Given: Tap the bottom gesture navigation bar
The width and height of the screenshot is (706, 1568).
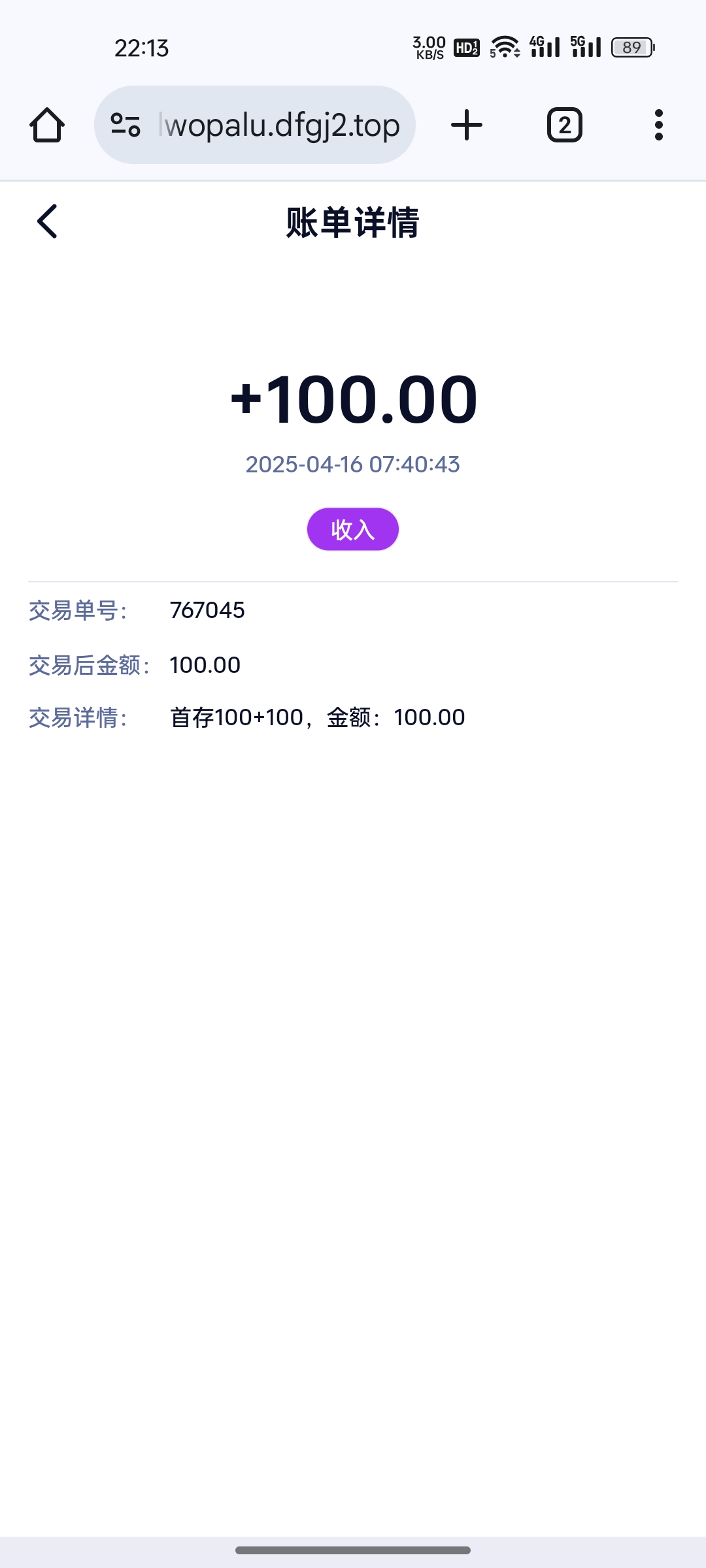Looking at the screenshot, I should 353,1548.
